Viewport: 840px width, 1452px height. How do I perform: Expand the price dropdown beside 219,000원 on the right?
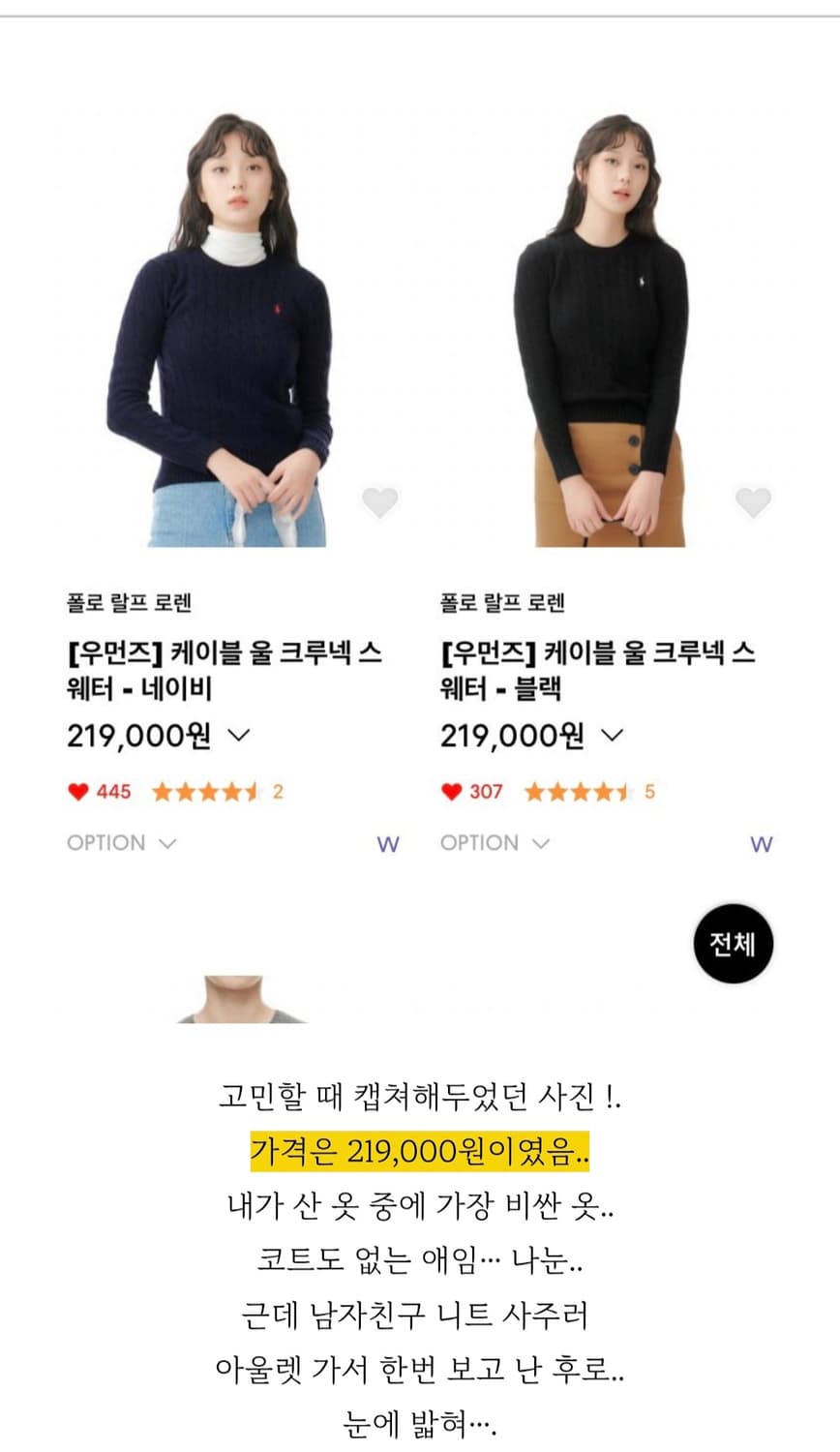[610, 736]
